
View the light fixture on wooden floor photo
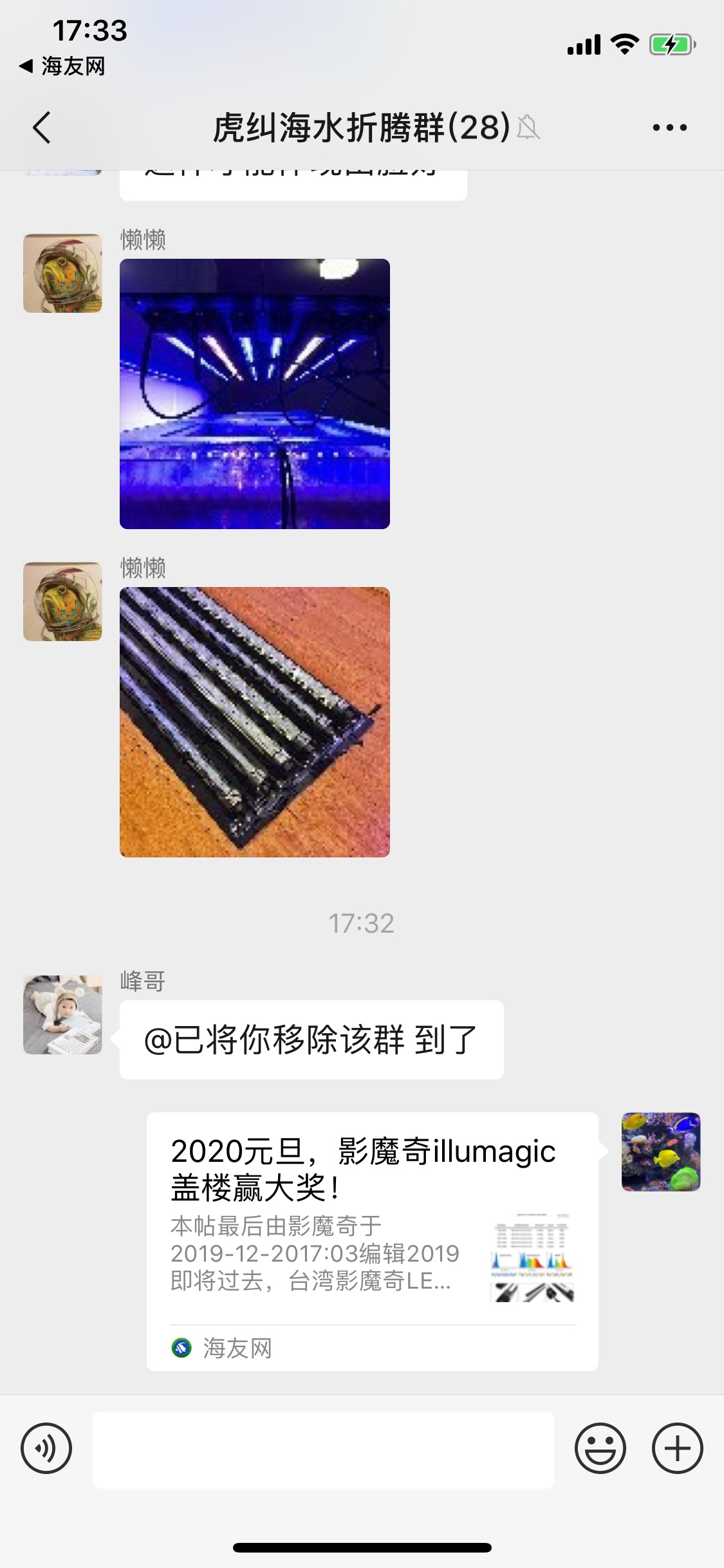coord(255,722)
